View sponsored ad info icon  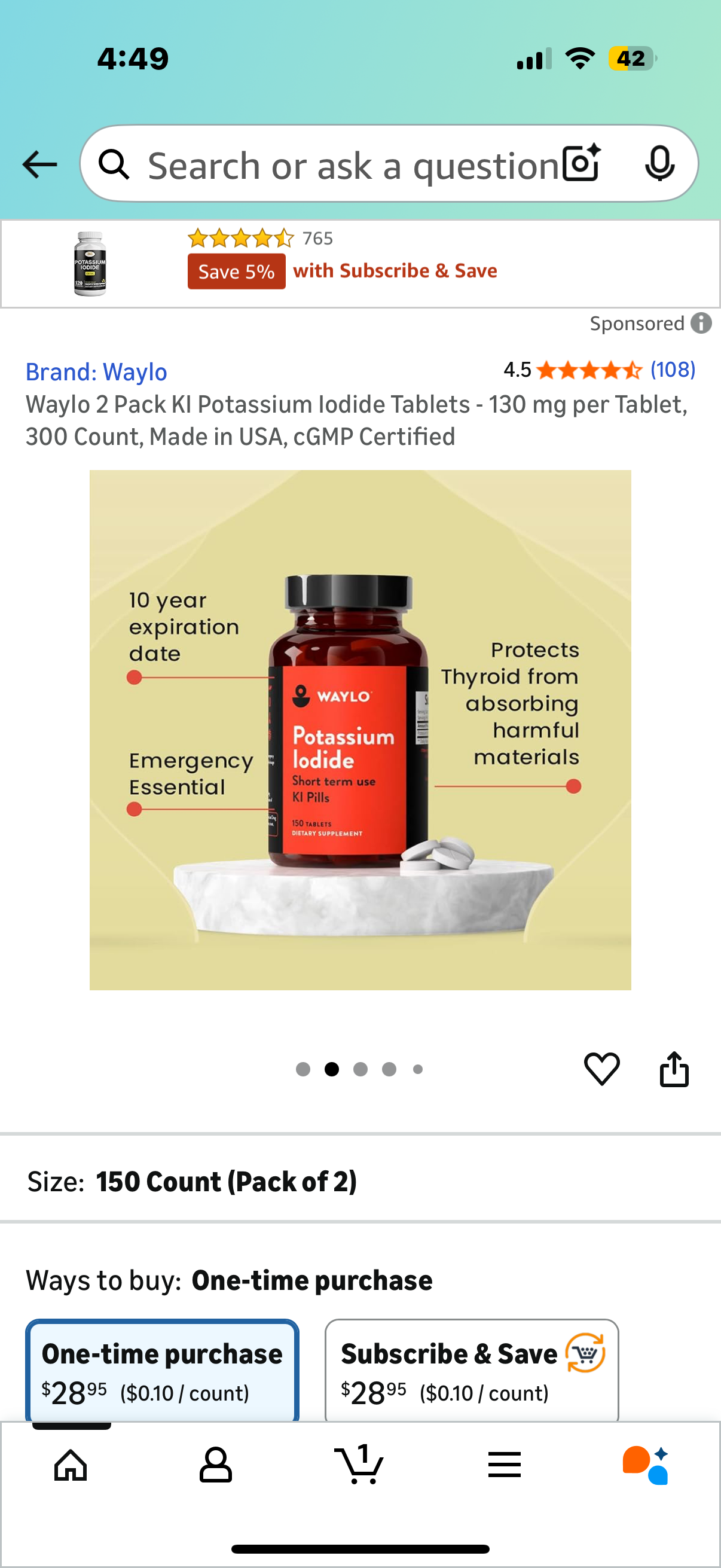click(x=701, y=323)
